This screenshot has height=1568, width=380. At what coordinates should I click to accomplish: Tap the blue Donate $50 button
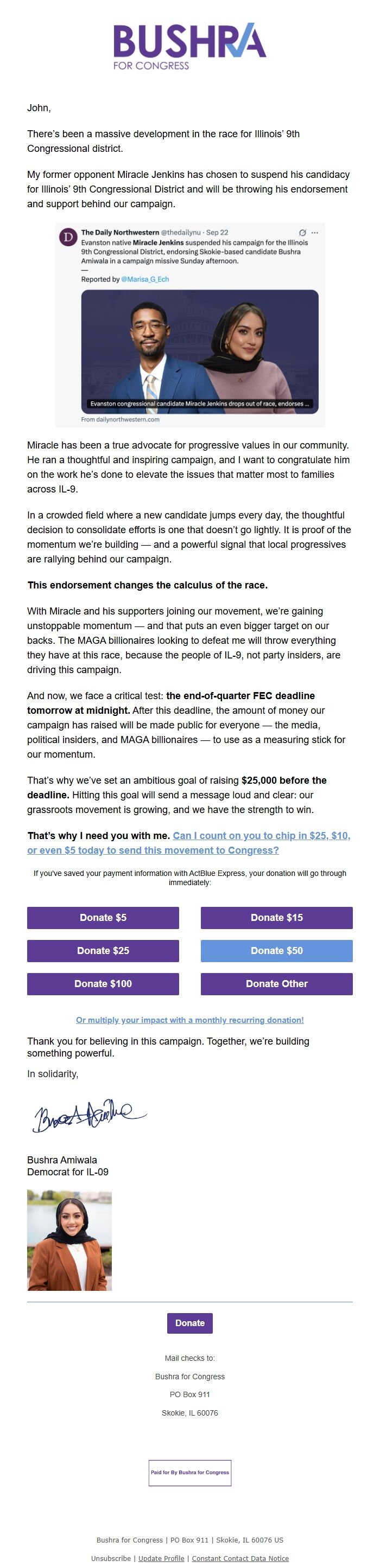pos(276,950)
